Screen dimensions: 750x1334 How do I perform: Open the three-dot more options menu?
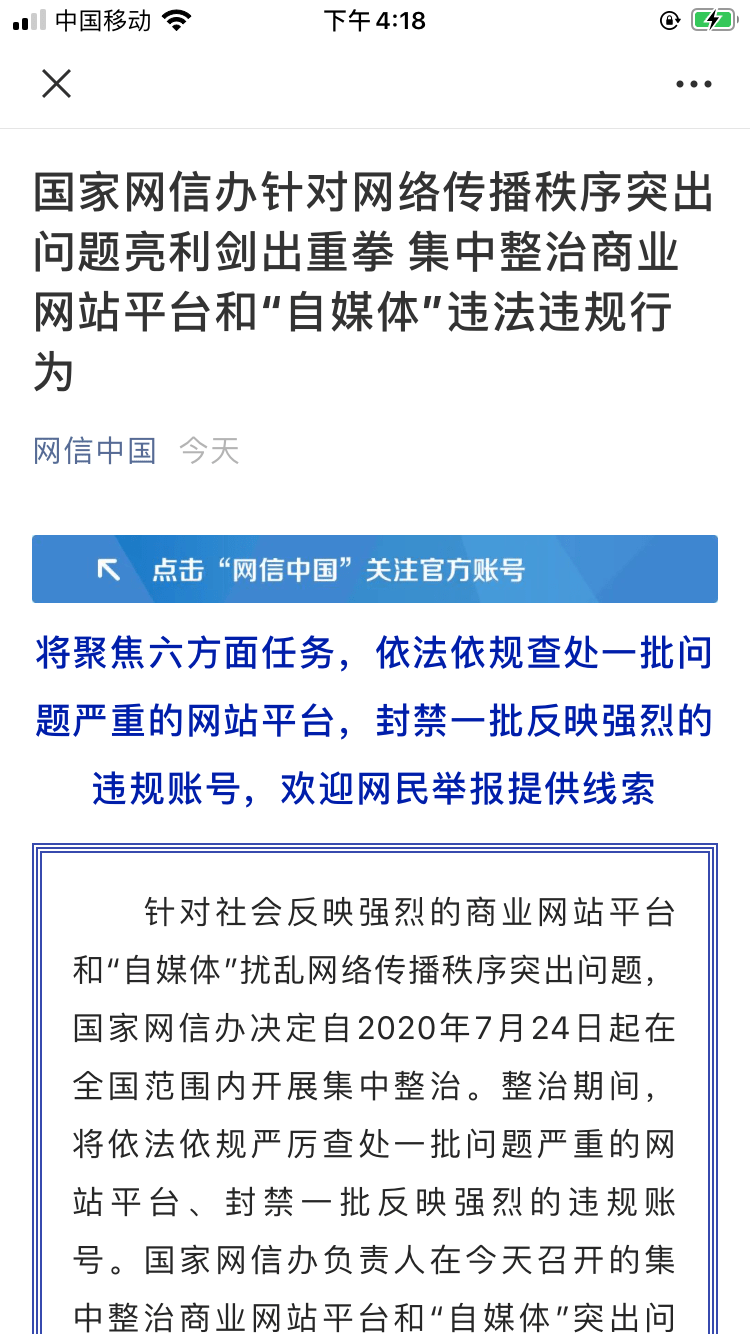point(693,84)
